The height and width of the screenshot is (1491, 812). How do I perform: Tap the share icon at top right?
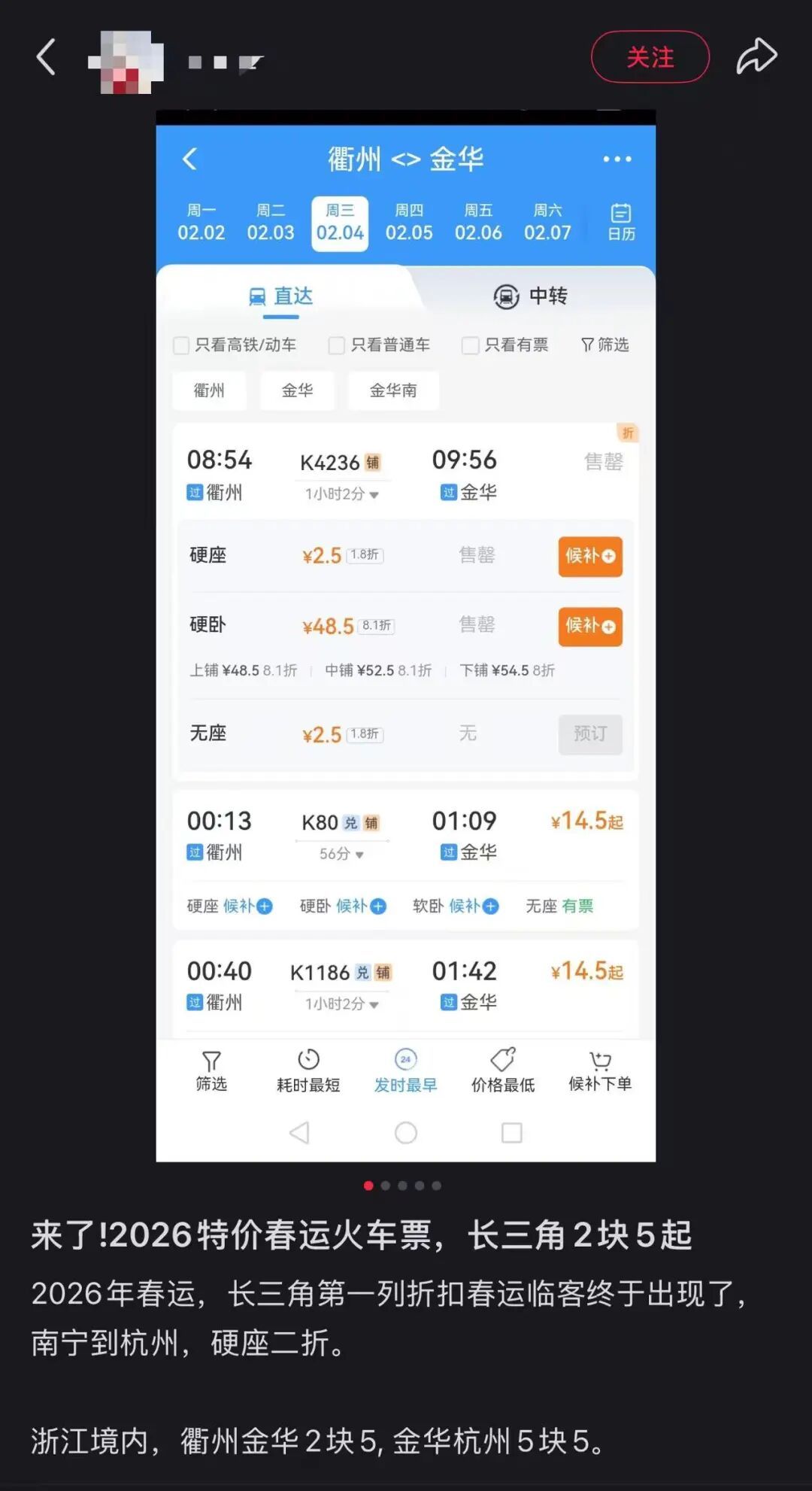758,55
